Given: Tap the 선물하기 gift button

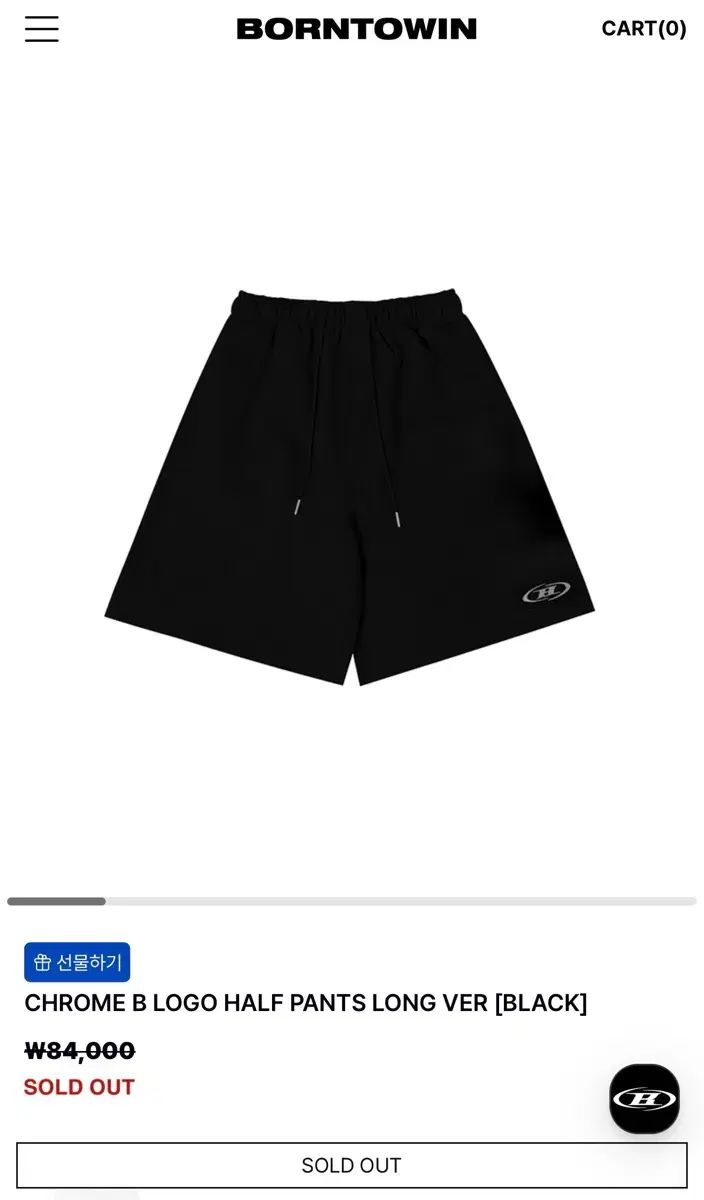Looking at the screenshot, I should pos(77,962).
